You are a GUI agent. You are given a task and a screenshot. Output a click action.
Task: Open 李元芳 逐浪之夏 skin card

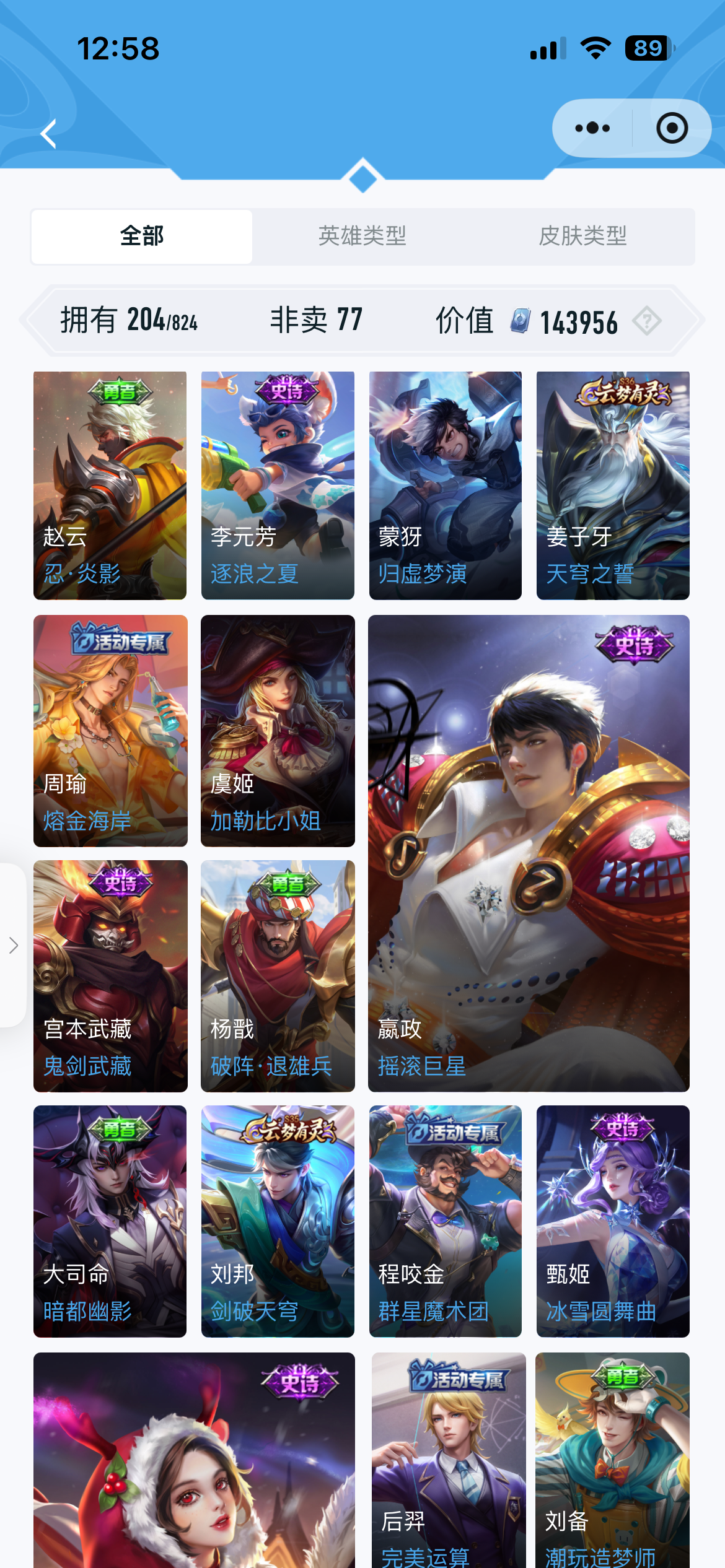pyautogui.click(x=278, y=486)
